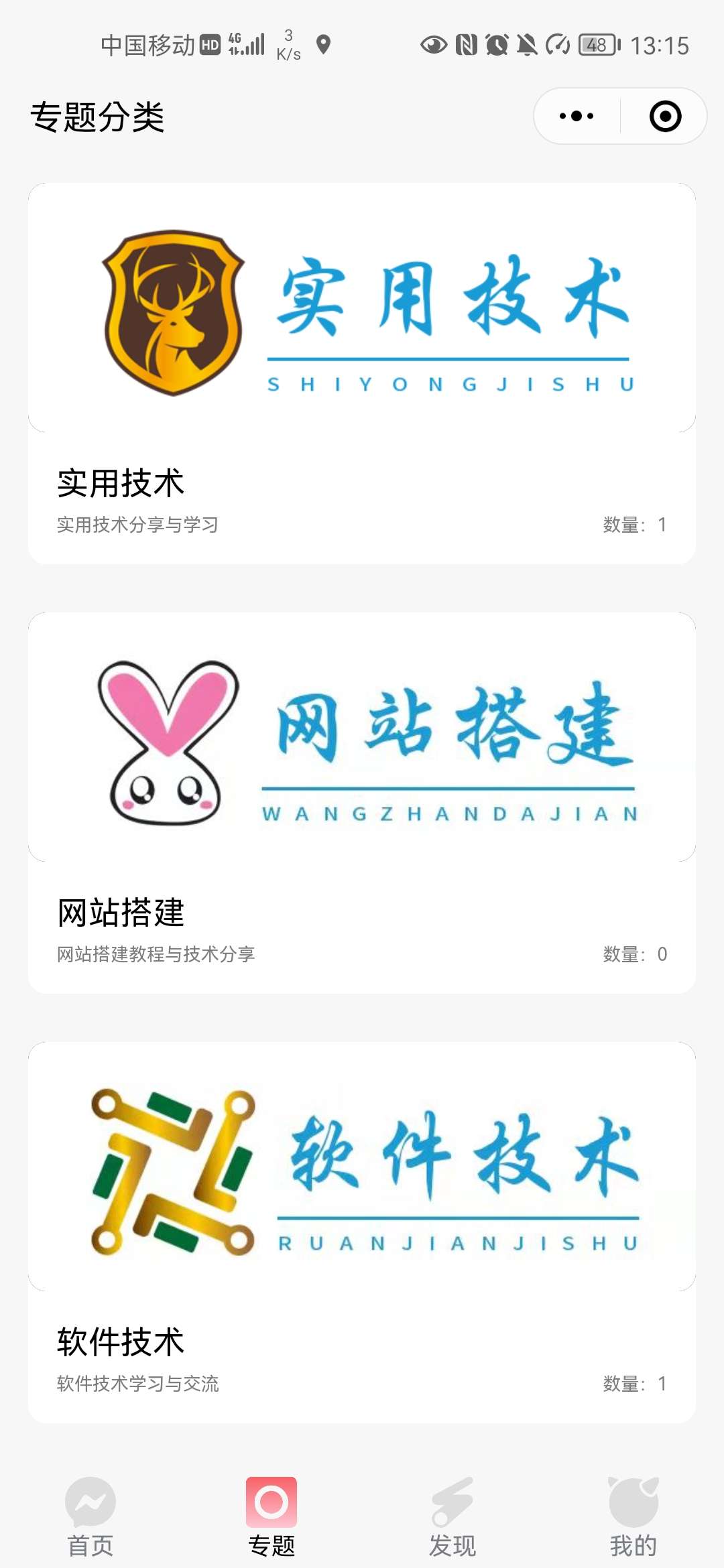Open the 软件技术 topic card
Screen dimensions: 724x1568
[x=362, y=1232]
